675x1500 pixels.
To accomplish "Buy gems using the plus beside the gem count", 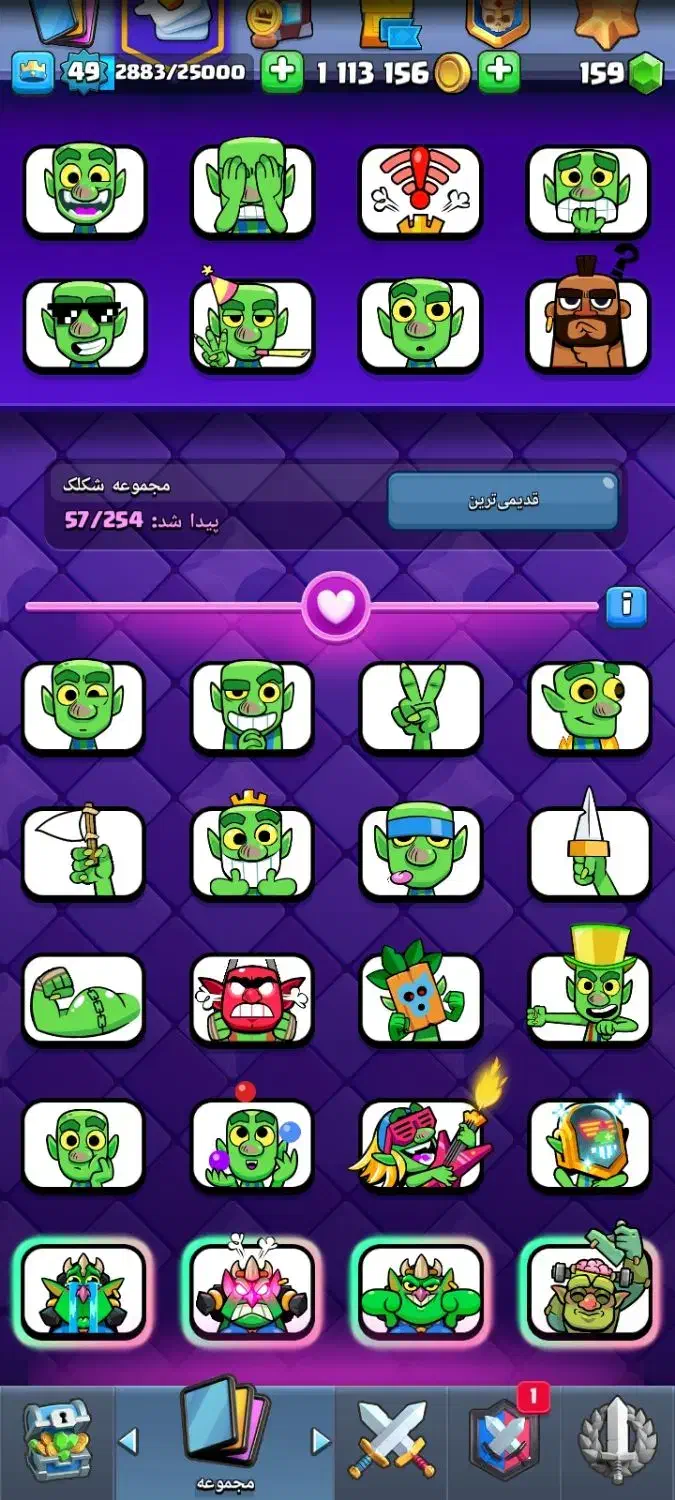I will pyautogui.click(x=499, y=73).
